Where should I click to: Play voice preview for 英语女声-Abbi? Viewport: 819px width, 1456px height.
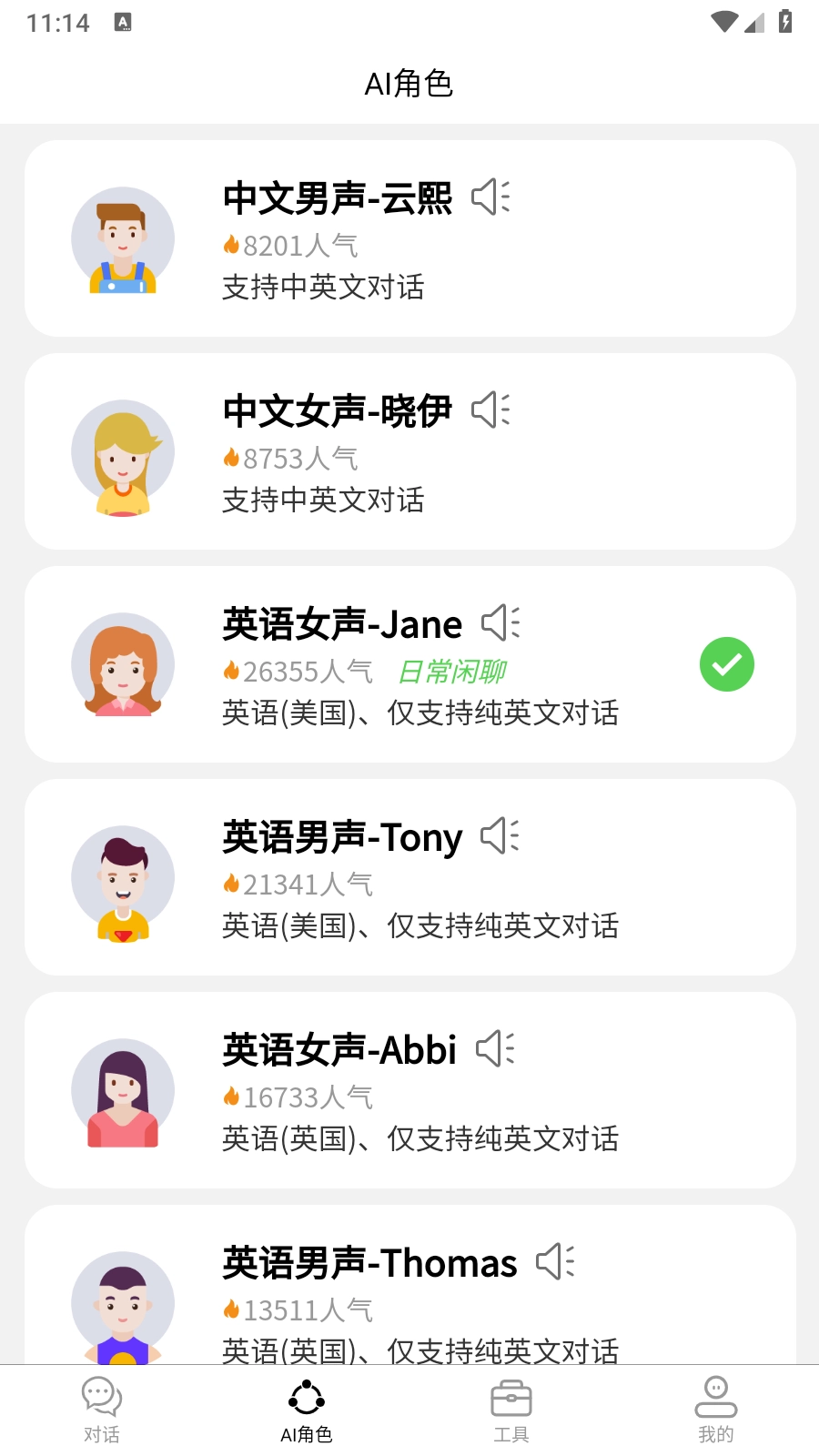pos(496,1048)
